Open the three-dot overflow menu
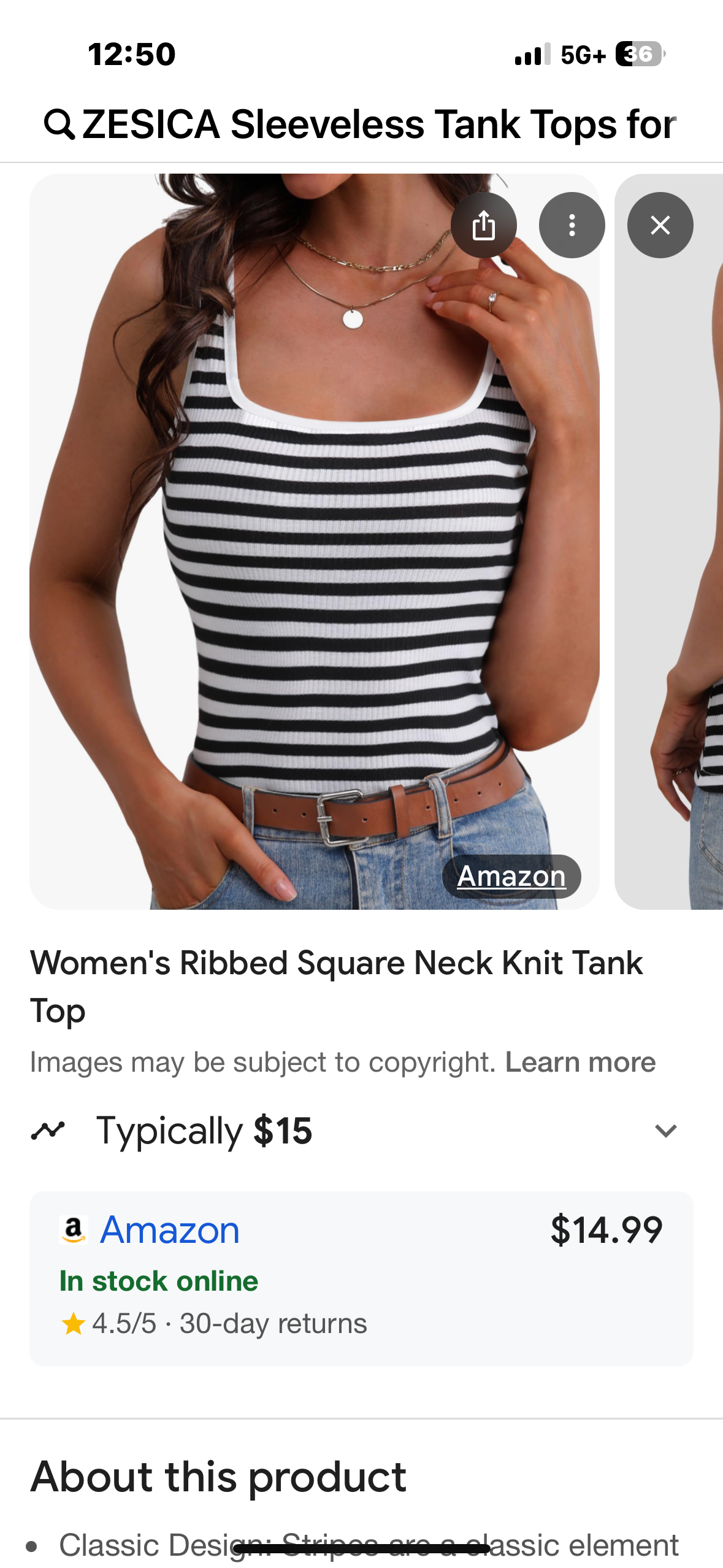723x1568 pixels. (x=572, y=225)
